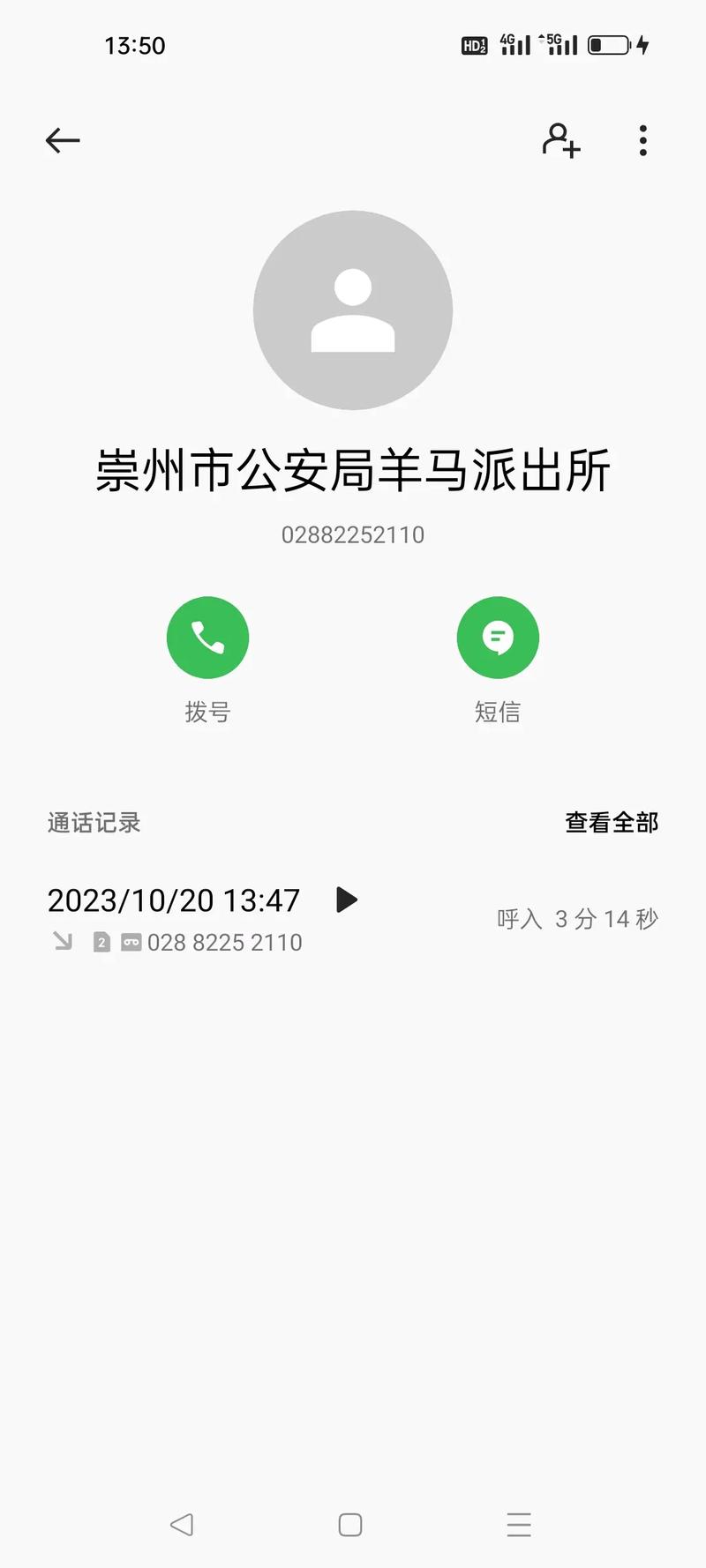706x1568 pixels.
Task: Open recent apps from navigation bar
Action: point(519,1523)
